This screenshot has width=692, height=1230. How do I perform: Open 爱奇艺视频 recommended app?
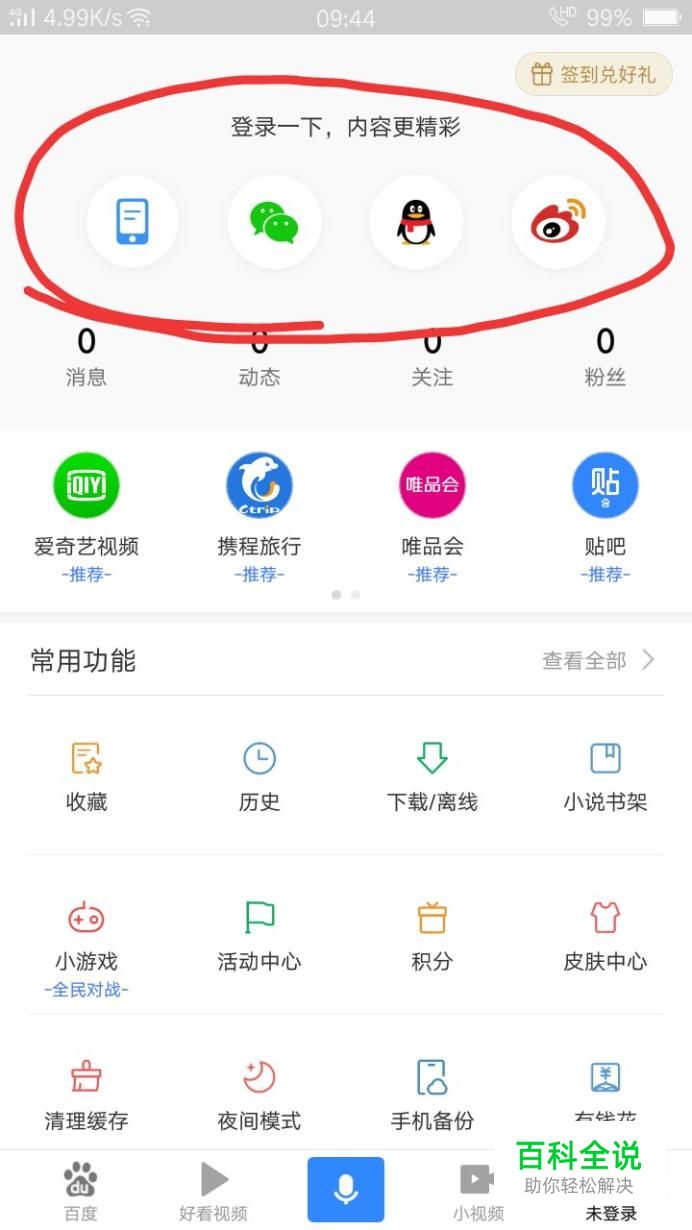(x=86, y=517)
